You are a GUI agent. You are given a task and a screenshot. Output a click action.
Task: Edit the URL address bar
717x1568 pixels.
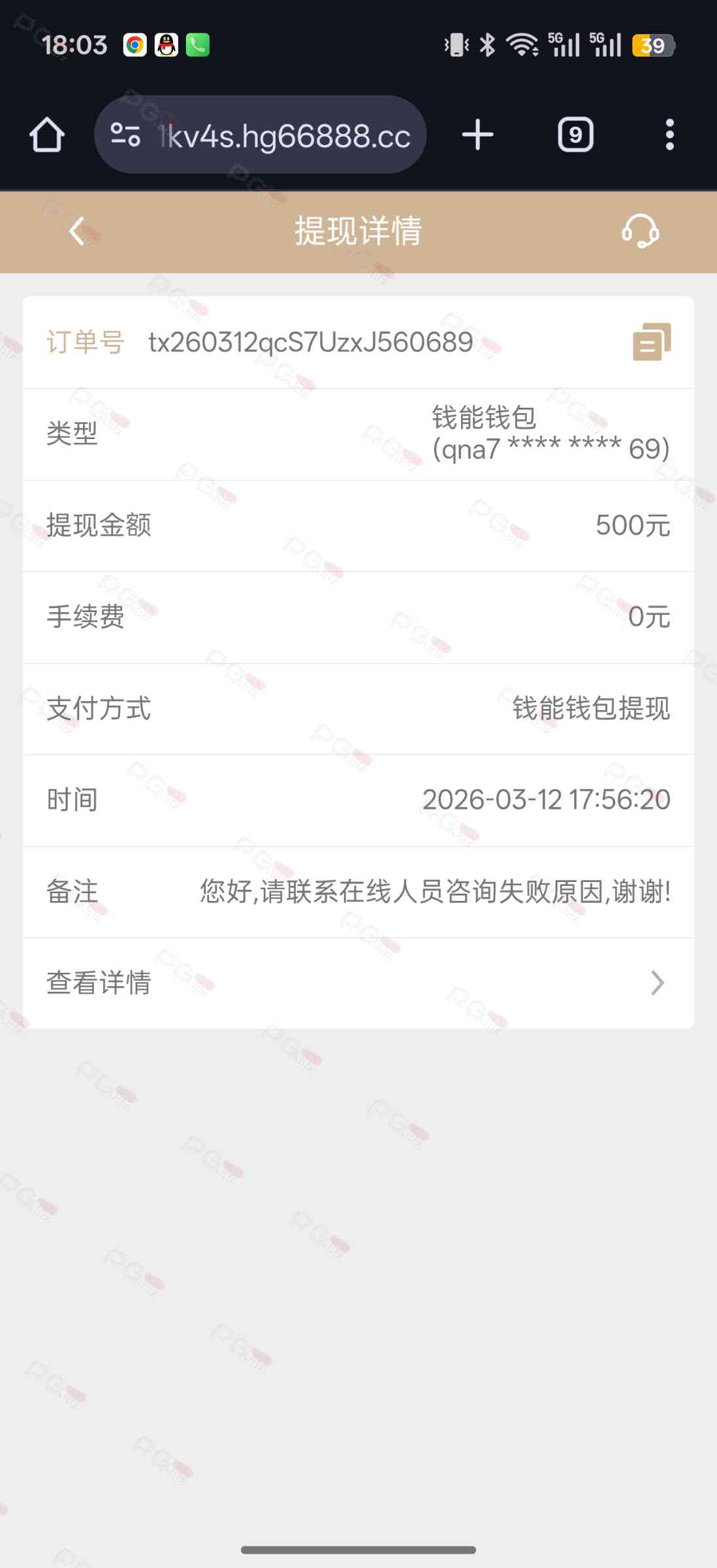pos(284,136)
